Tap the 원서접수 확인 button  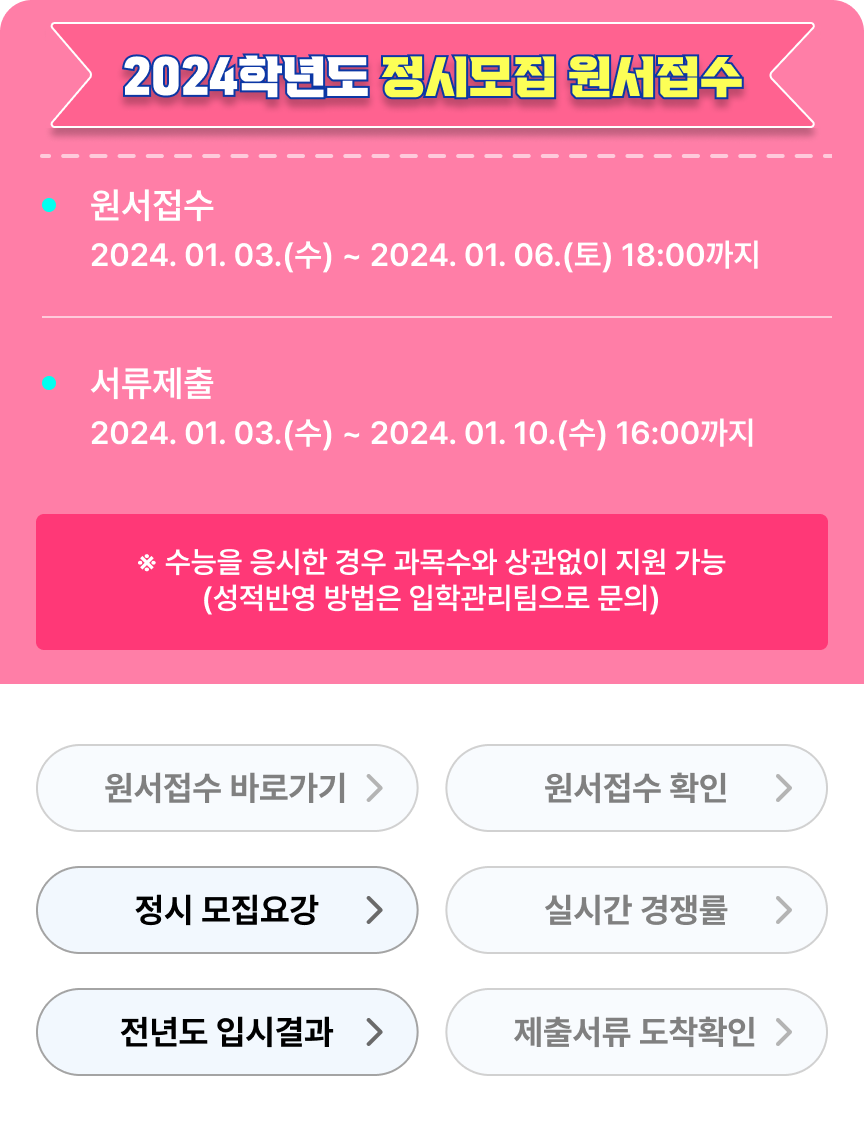636,788
